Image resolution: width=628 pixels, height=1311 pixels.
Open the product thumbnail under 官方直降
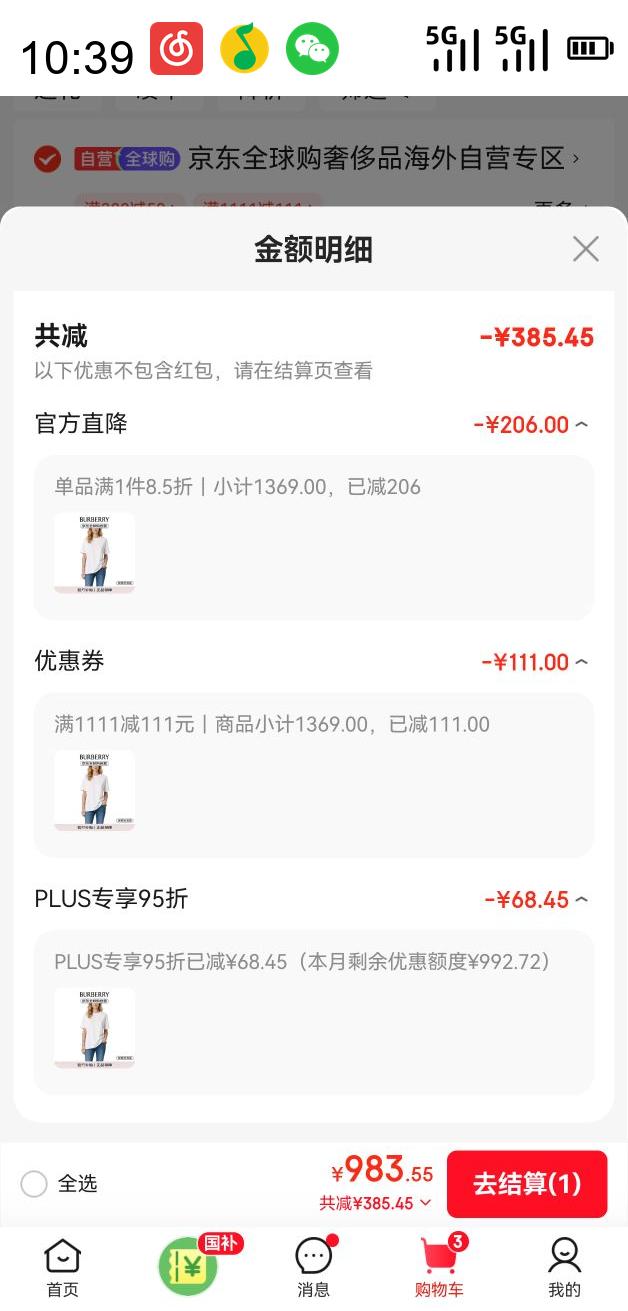(x=95, y=553)
